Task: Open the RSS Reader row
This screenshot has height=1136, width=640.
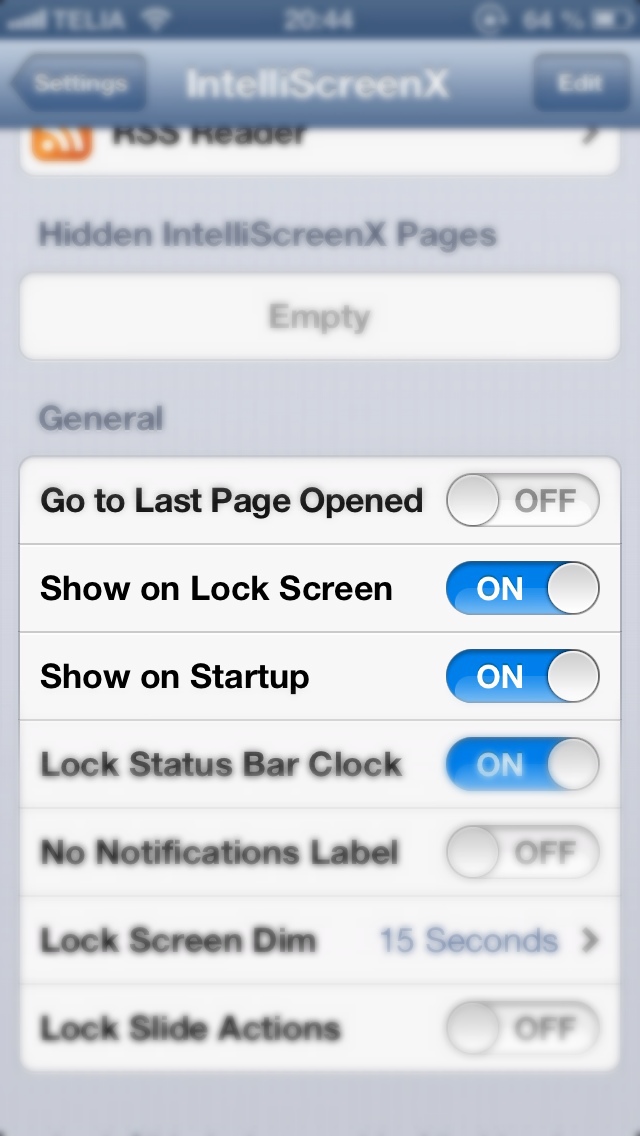Action: 320,148
